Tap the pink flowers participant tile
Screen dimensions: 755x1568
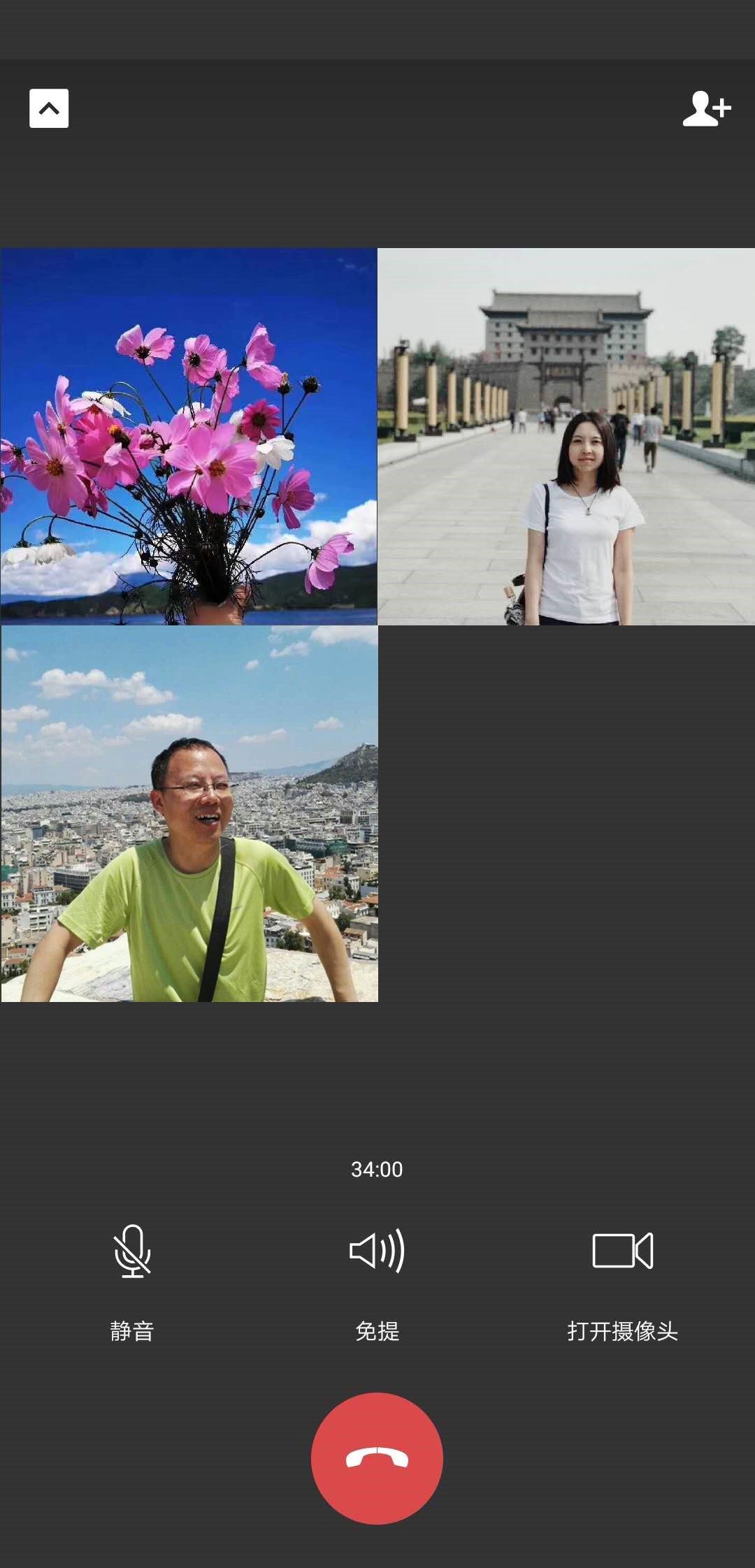pos(189,436)
